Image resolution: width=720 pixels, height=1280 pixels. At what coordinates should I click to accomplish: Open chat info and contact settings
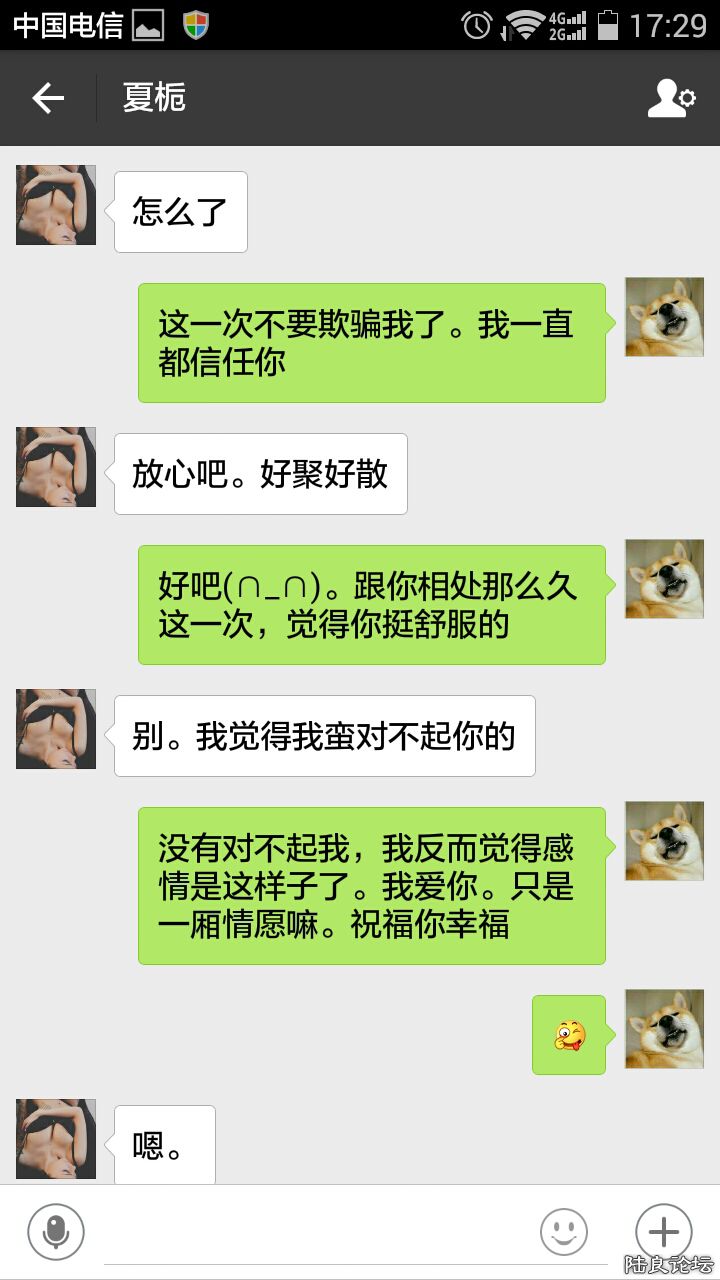pos(671,98)
